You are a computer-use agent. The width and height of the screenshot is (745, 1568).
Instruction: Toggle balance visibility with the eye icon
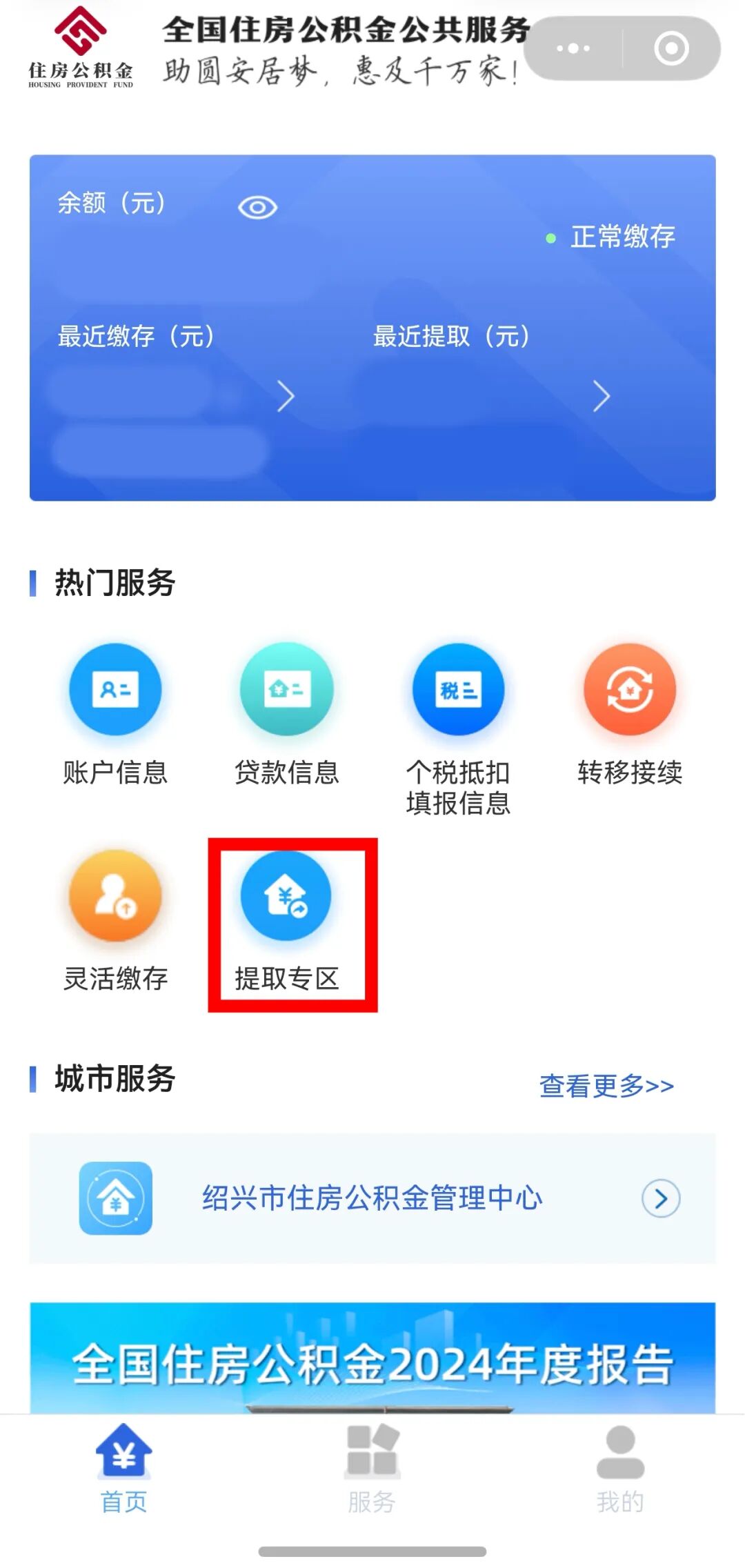coord(257,207)
